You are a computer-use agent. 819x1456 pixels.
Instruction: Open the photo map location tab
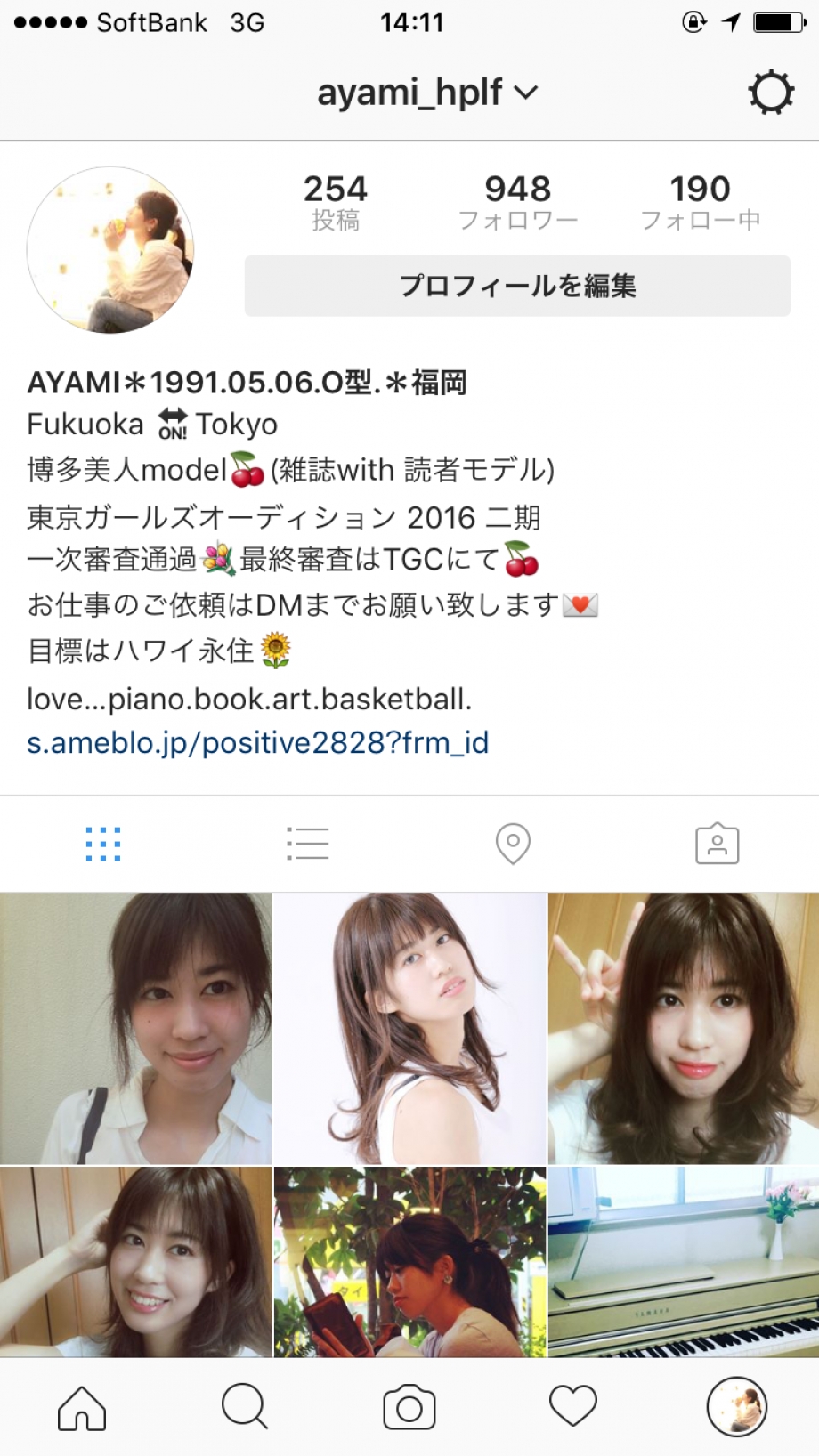pos(513,844)
